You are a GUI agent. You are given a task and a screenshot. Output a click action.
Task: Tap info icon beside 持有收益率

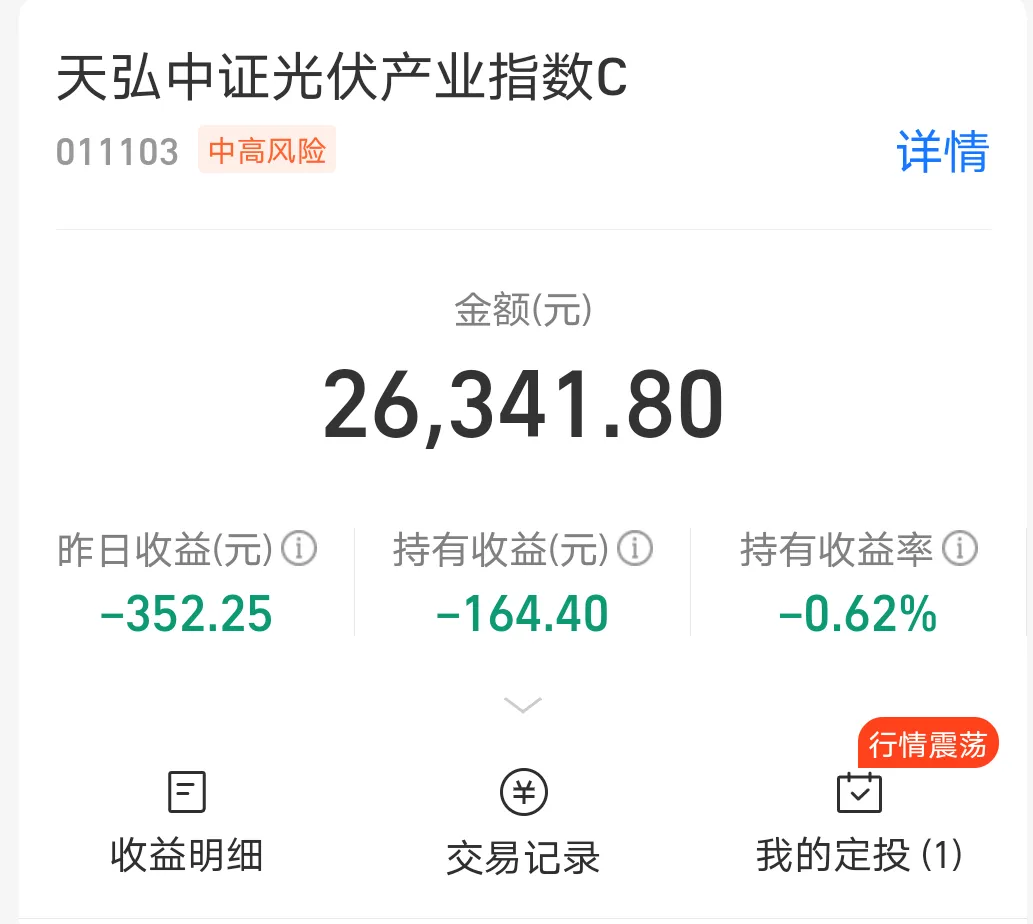point(960,548)
